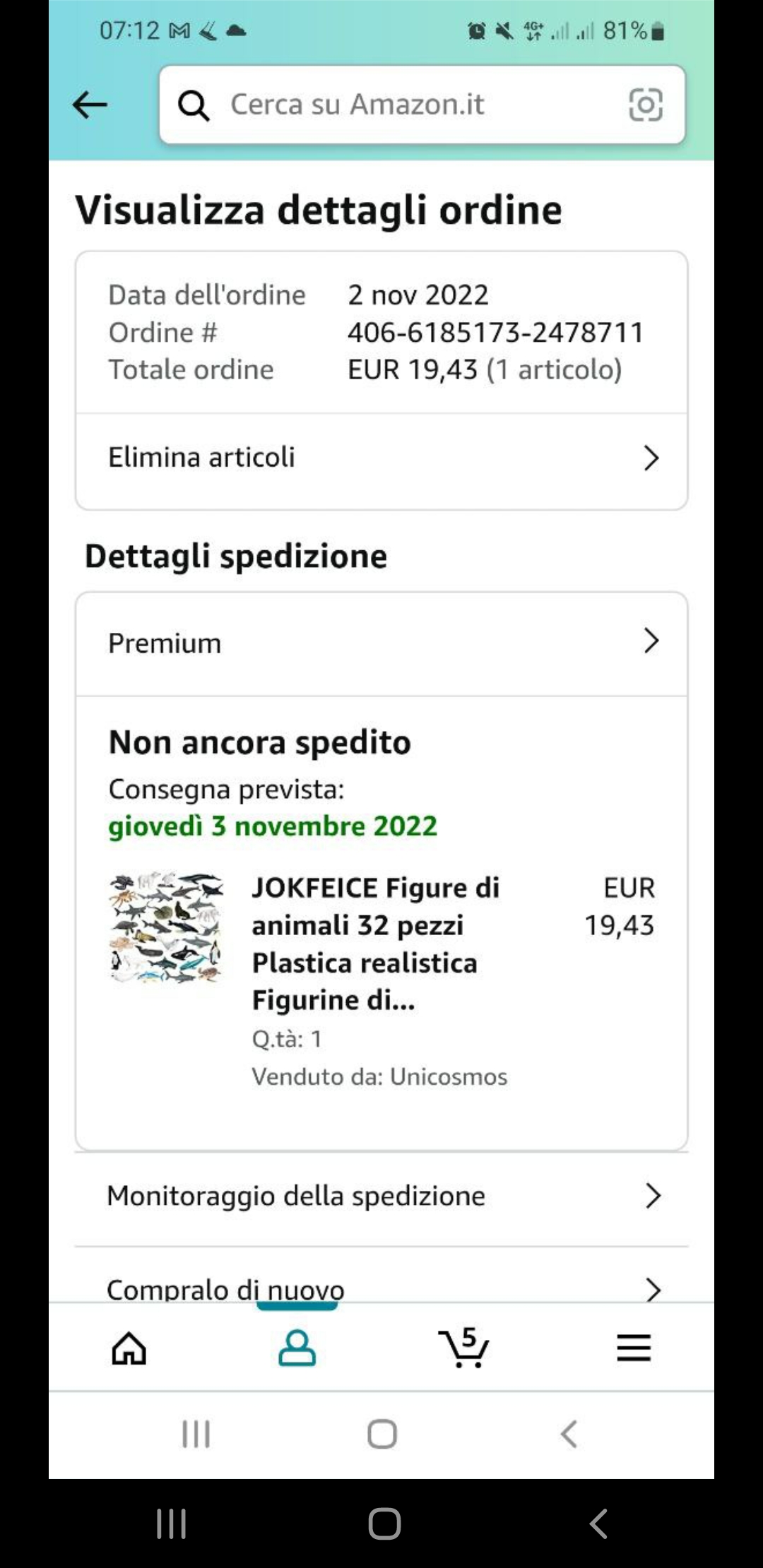763x1568 pixels.
Task: Tap the Cerca su Amazon.it search box
Action: 396,105
